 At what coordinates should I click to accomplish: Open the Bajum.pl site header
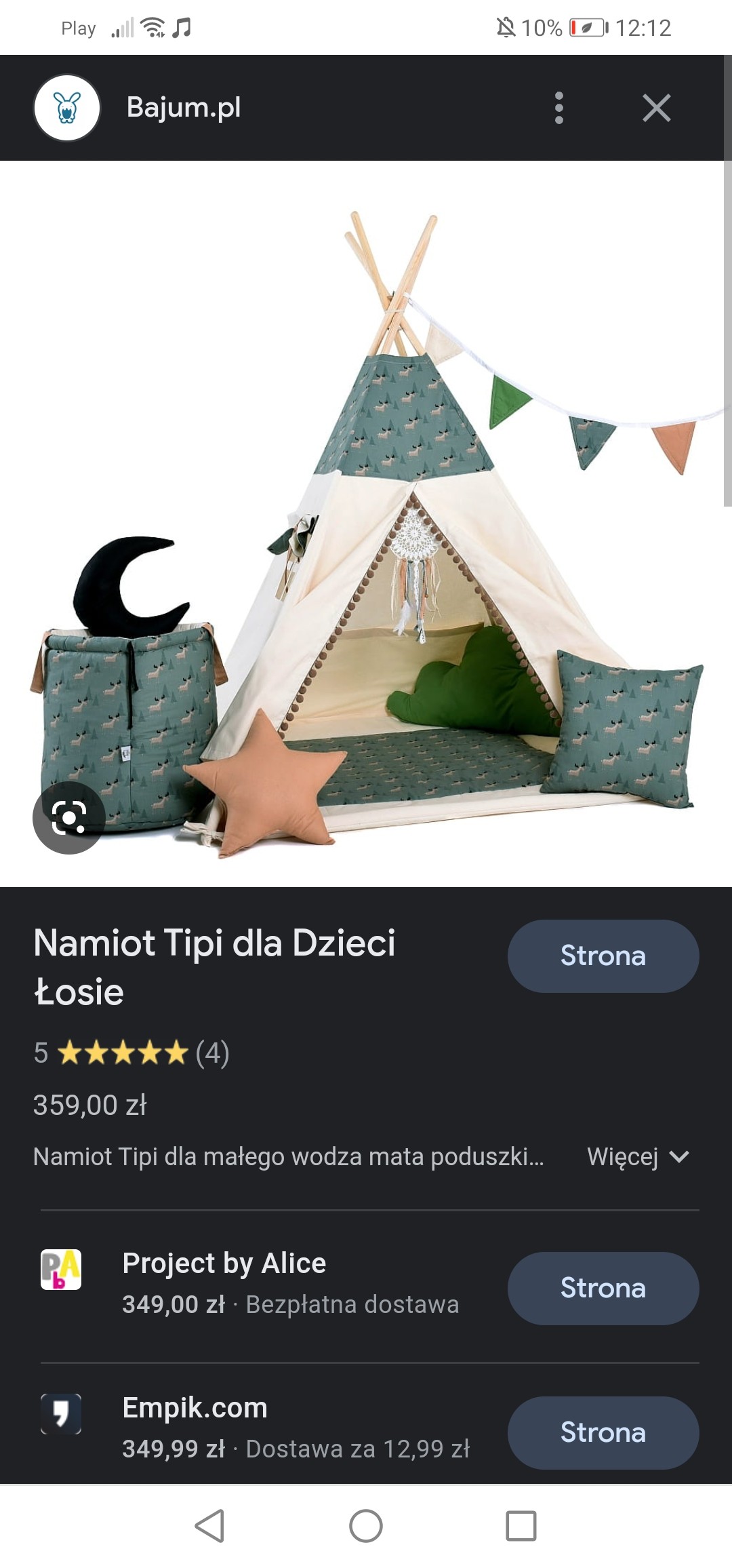(x=183, y=108)
